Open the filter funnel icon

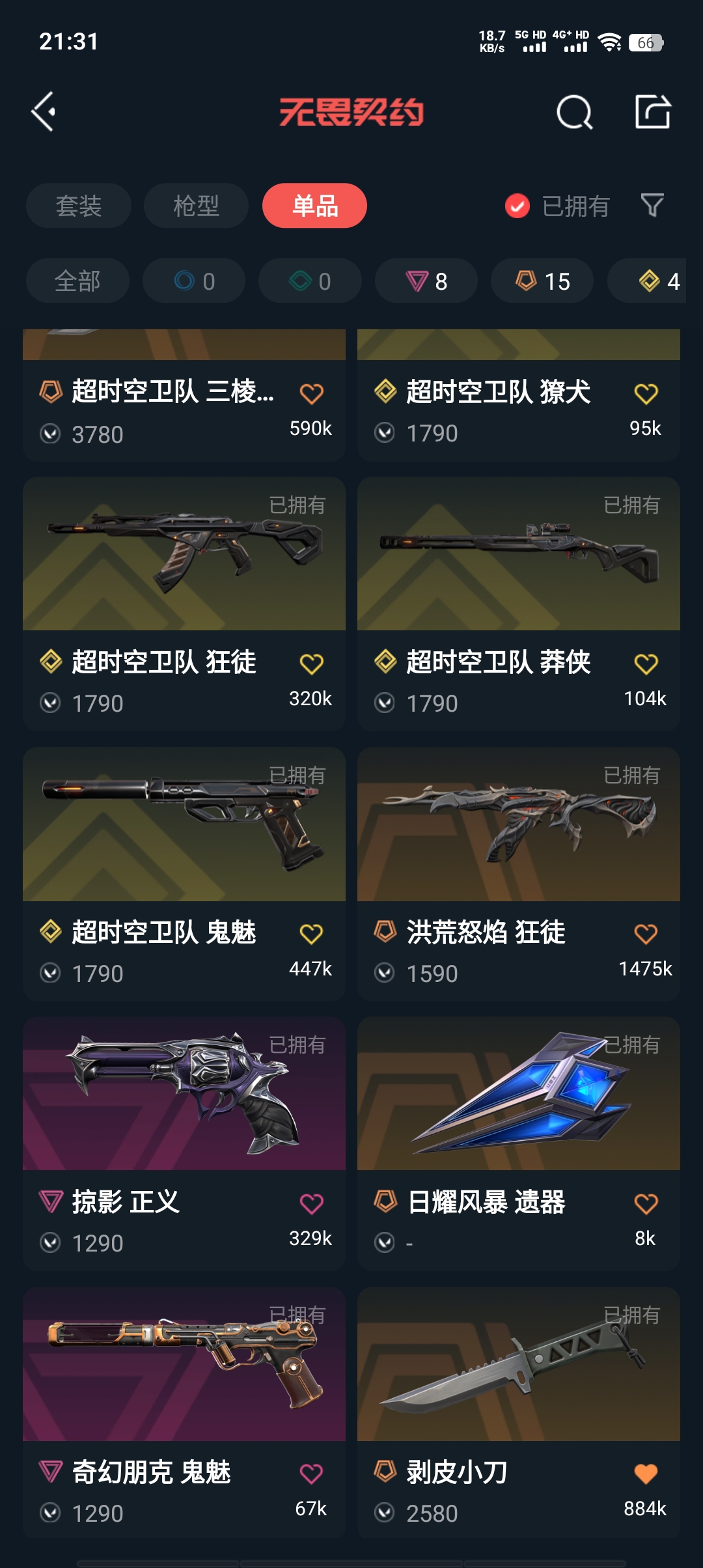tap(652, 206)
